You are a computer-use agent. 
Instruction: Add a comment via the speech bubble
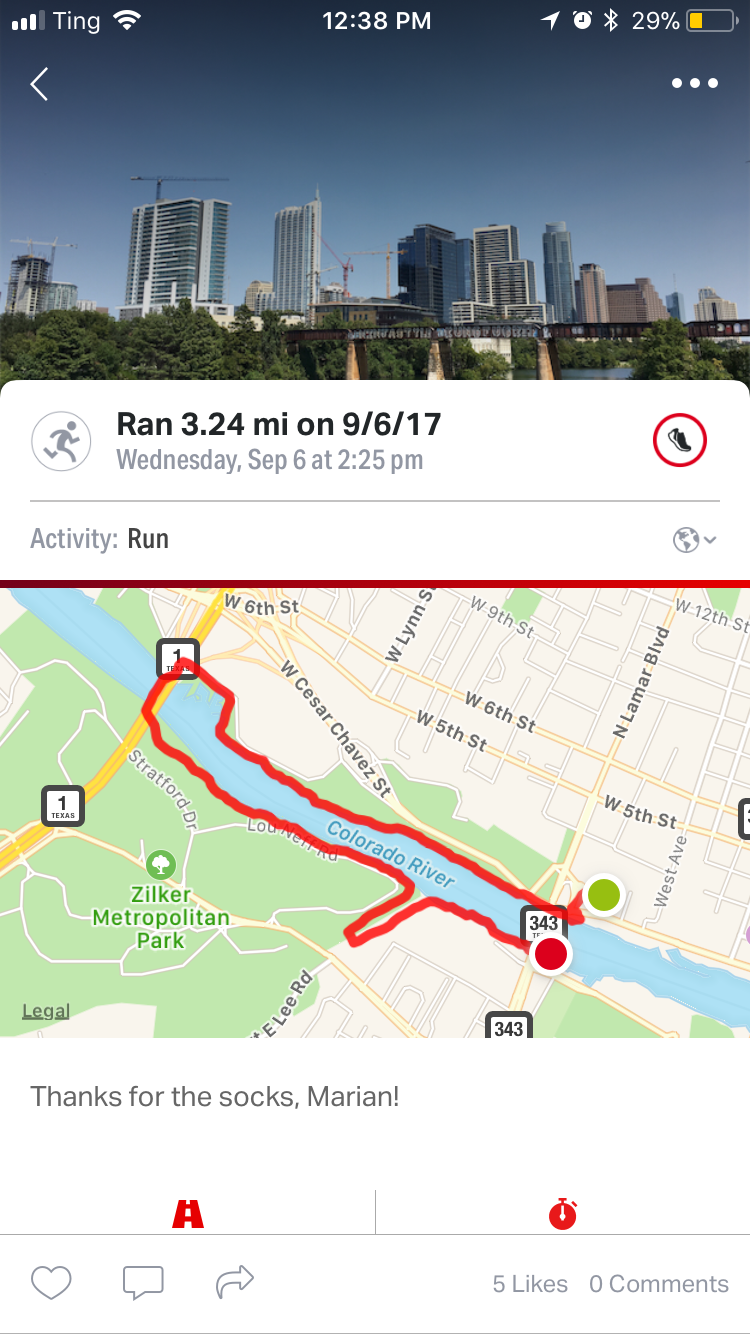tap(143, 1283)
